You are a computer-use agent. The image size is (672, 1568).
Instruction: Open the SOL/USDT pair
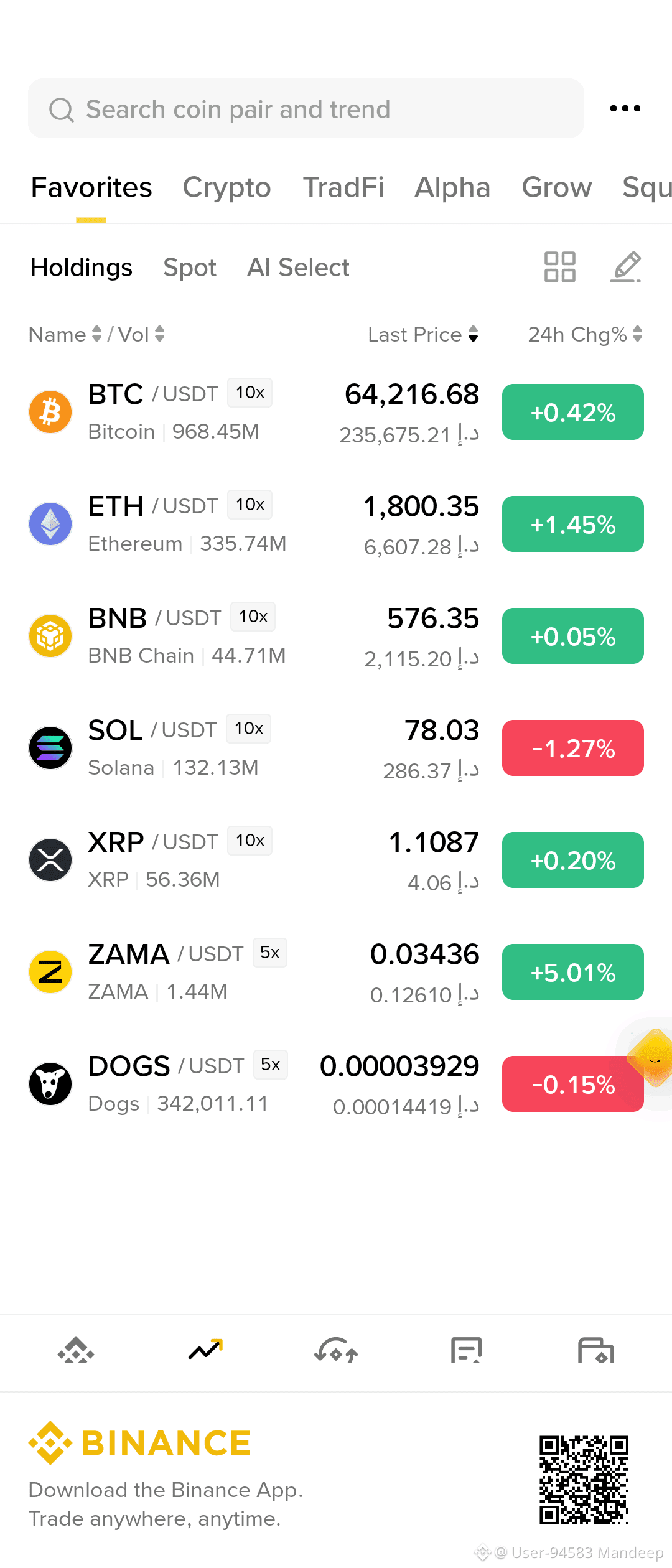tap(336, 748)
